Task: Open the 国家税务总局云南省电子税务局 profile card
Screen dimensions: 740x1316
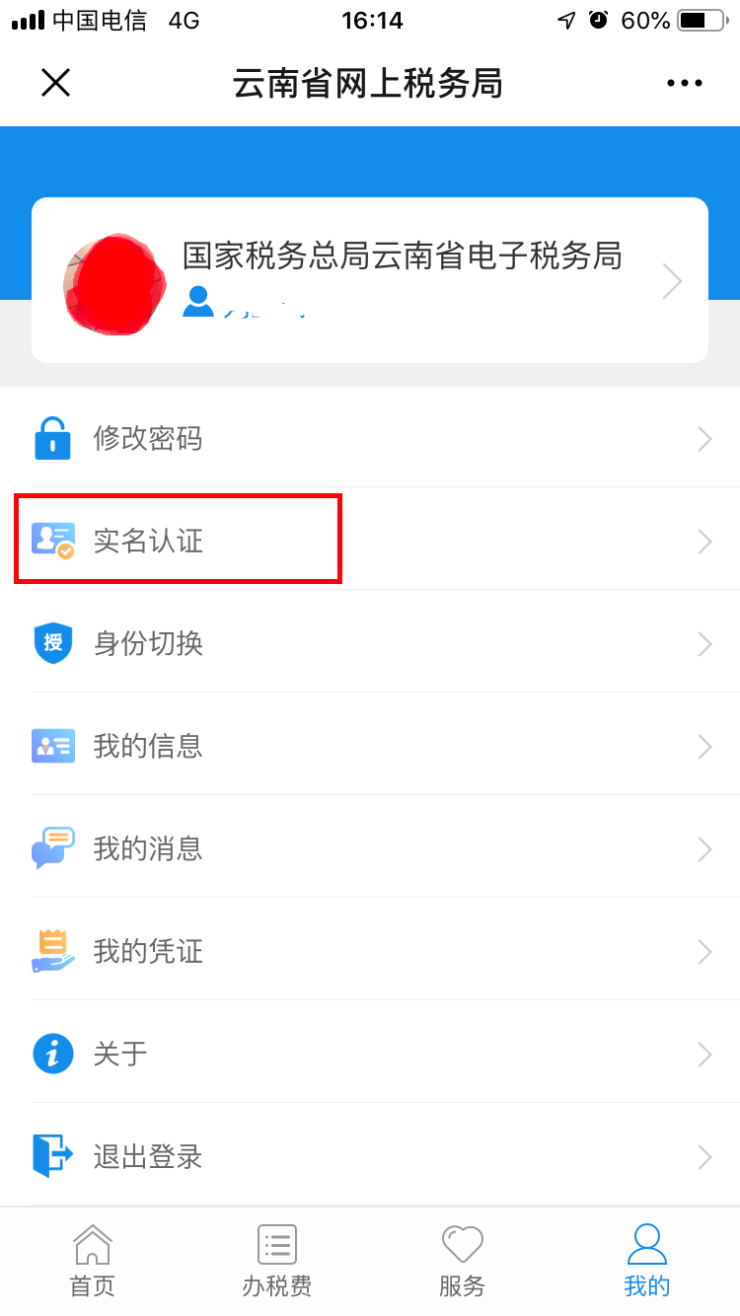Action: 370,280
